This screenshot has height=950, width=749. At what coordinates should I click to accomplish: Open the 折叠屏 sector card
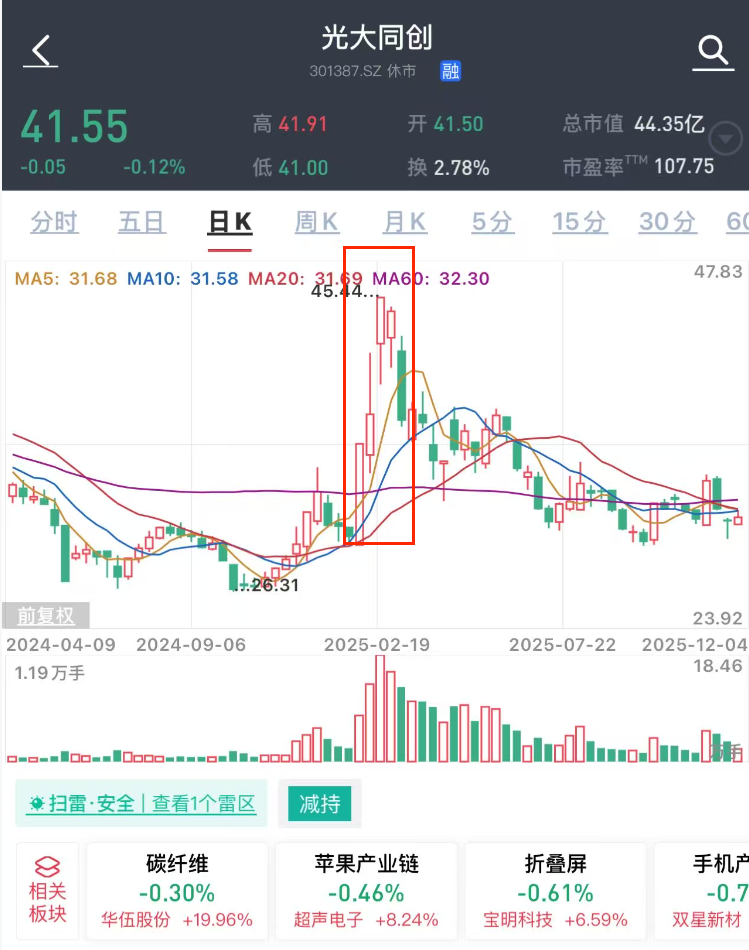tap(555, 890)
